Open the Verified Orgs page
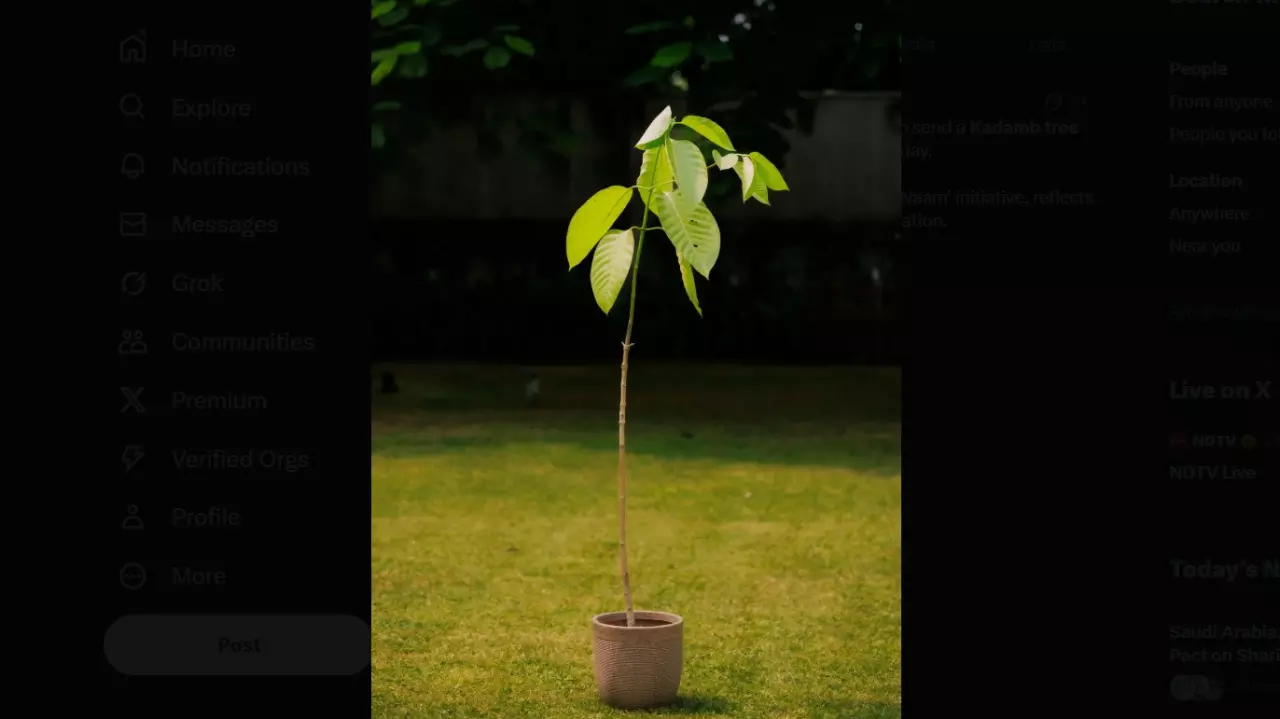This screenshot has height=719, width=1280. (x=240, y=460)
